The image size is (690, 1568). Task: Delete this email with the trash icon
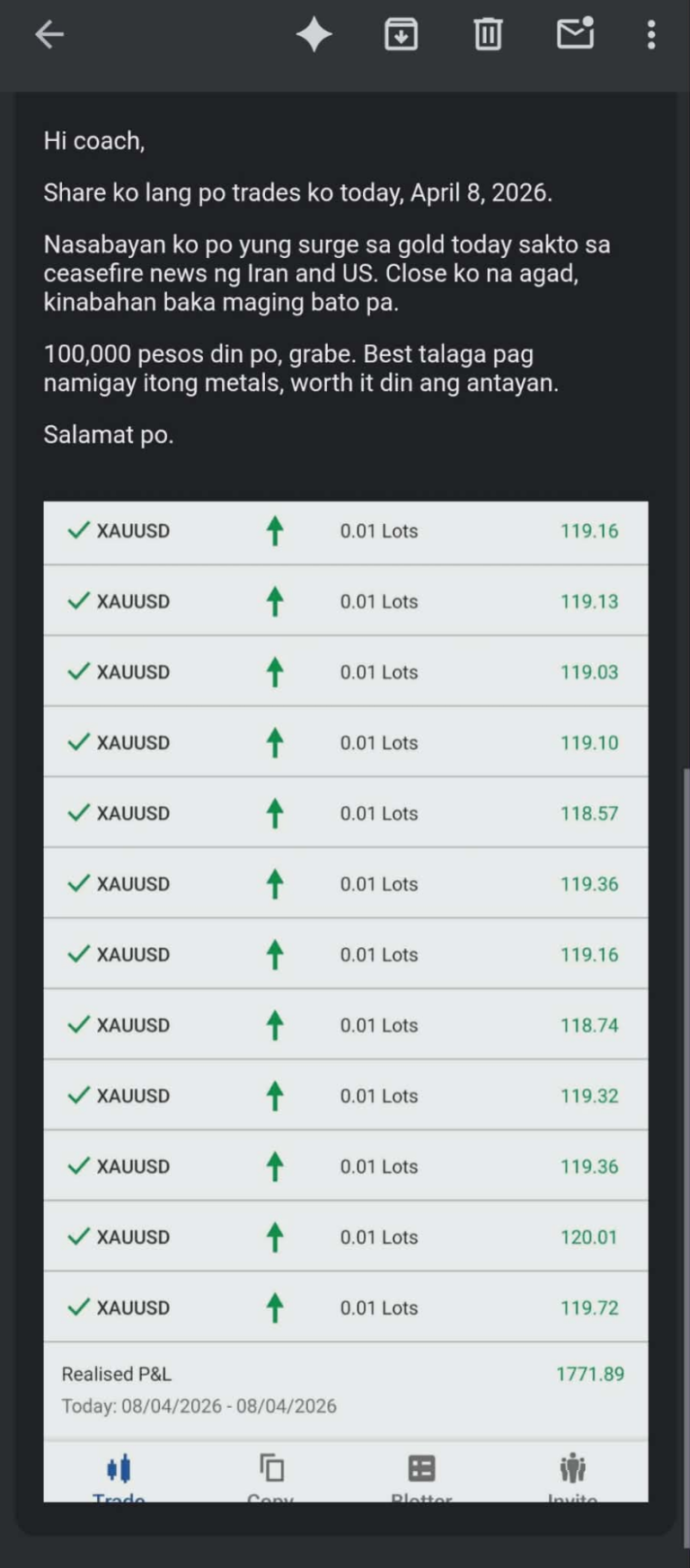(488, 35)
